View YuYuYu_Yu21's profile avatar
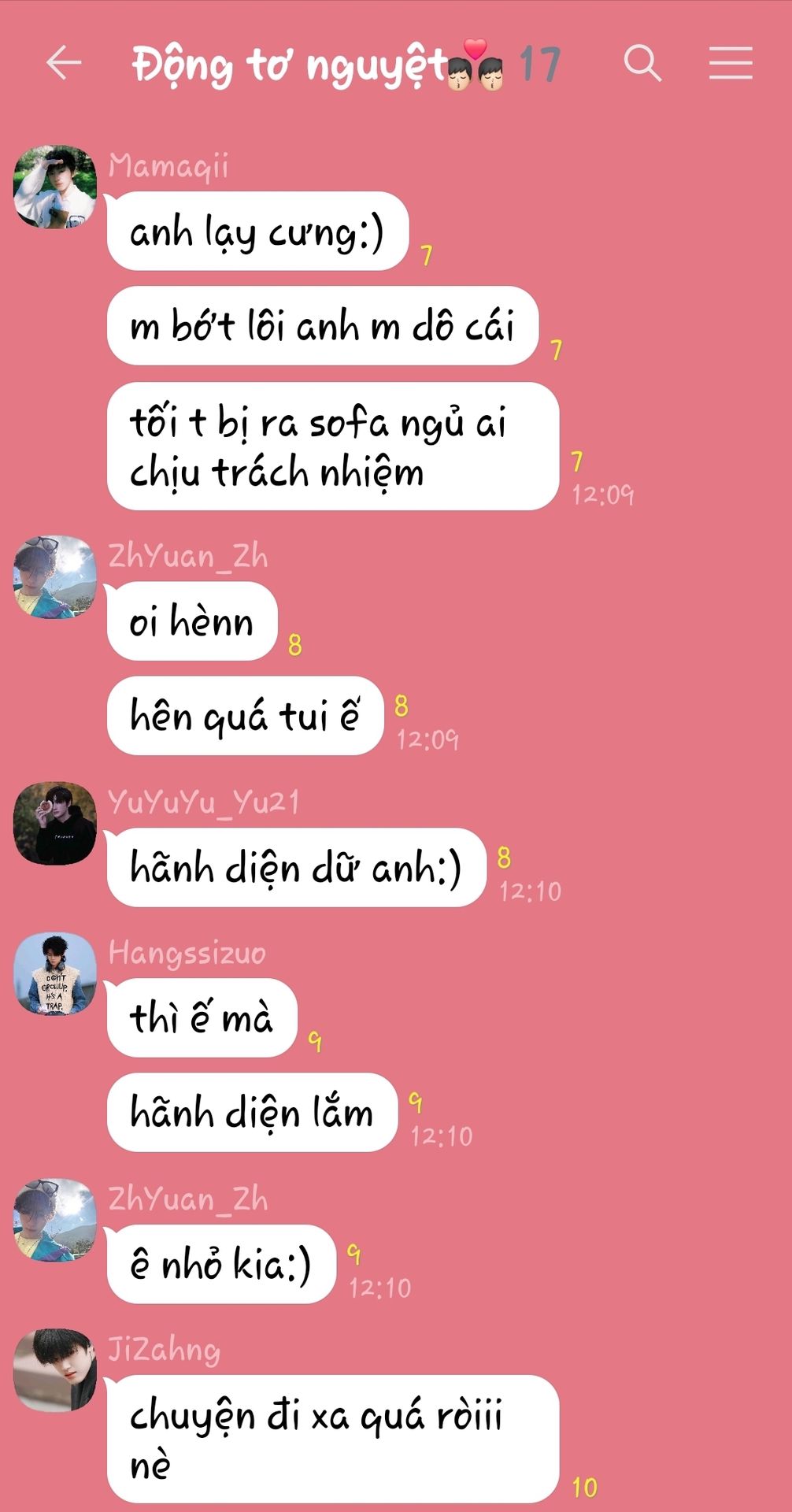Viewport: 792px width, 1512px height. click(x=55, y=823)
